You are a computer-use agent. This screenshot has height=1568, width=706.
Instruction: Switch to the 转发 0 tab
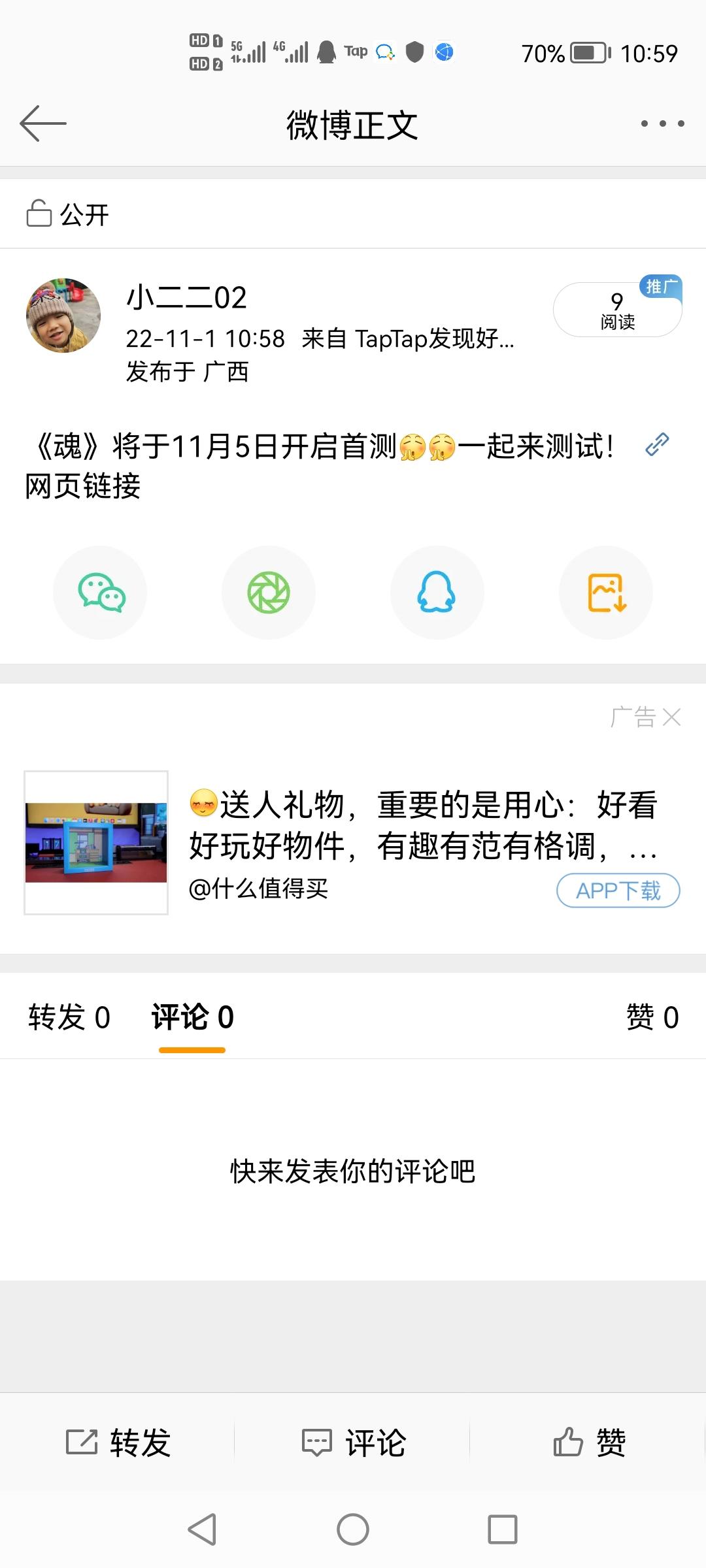tap(69, 1017)
